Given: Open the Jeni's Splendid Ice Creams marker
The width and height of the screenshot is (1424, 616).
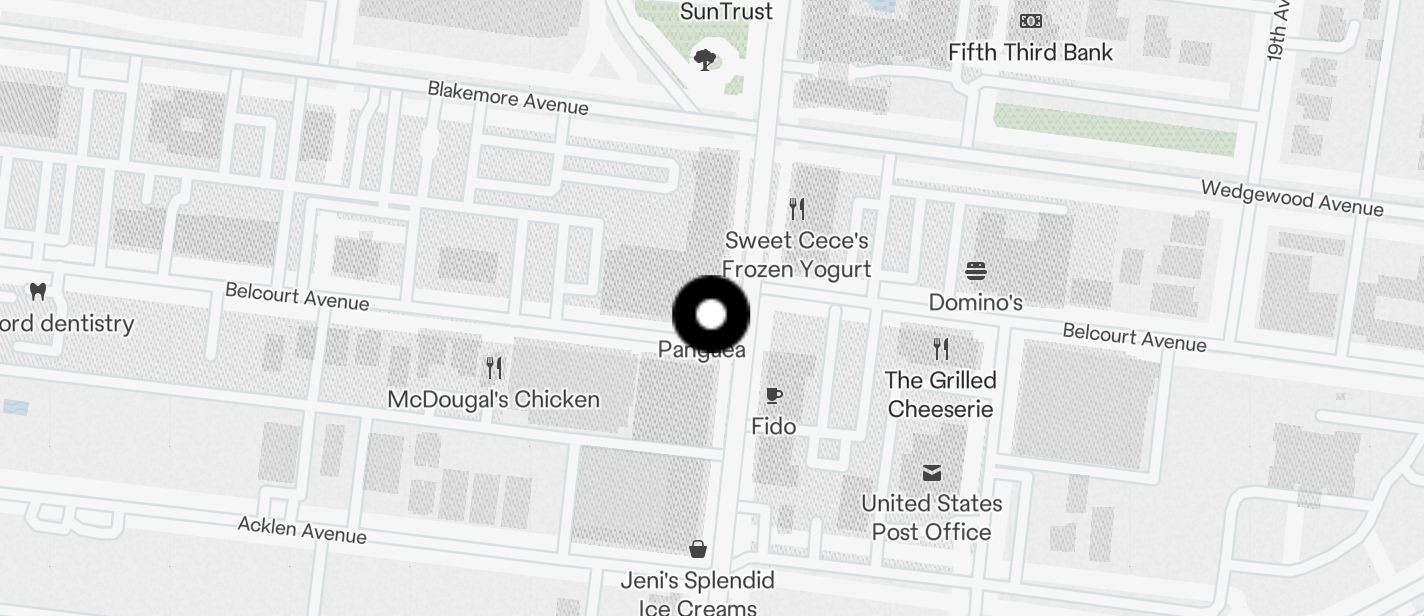Looking at the screenshot, I should pyautogui.click(x=698, y=549).
